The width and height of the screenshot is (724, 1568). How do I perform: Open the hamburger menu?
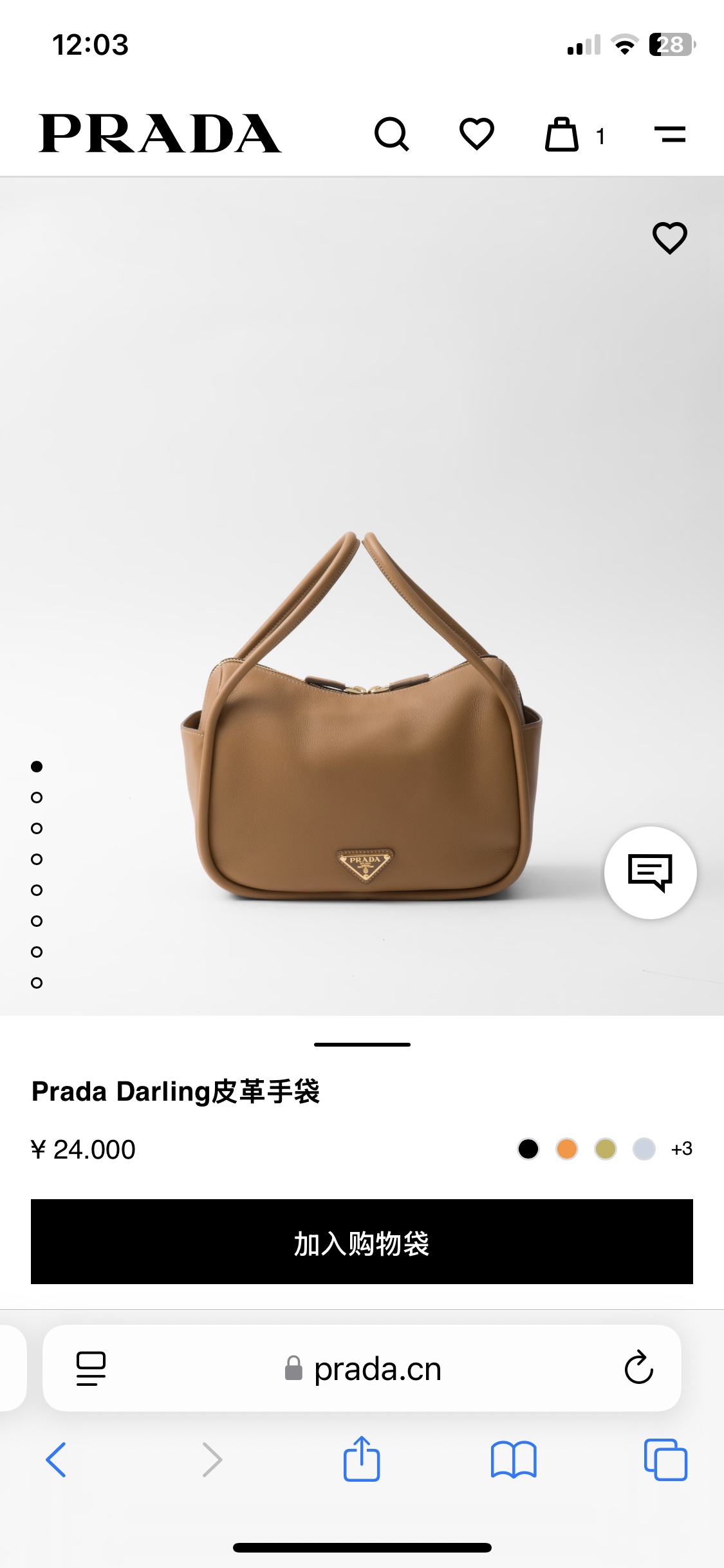click(669, 135)
